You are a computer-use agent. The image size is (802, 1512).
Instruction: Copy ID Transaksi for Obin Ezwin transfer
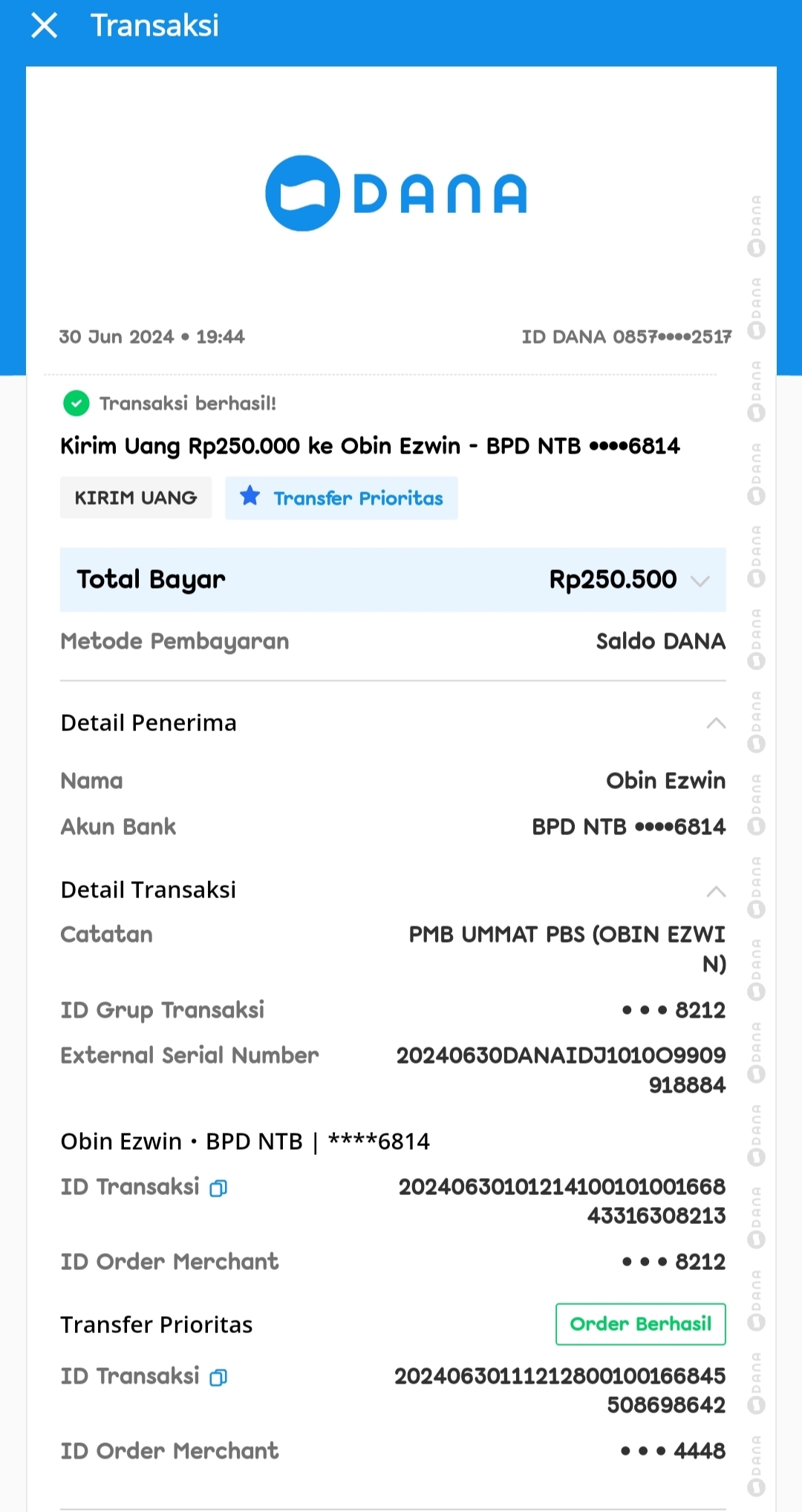(218, 1188)
